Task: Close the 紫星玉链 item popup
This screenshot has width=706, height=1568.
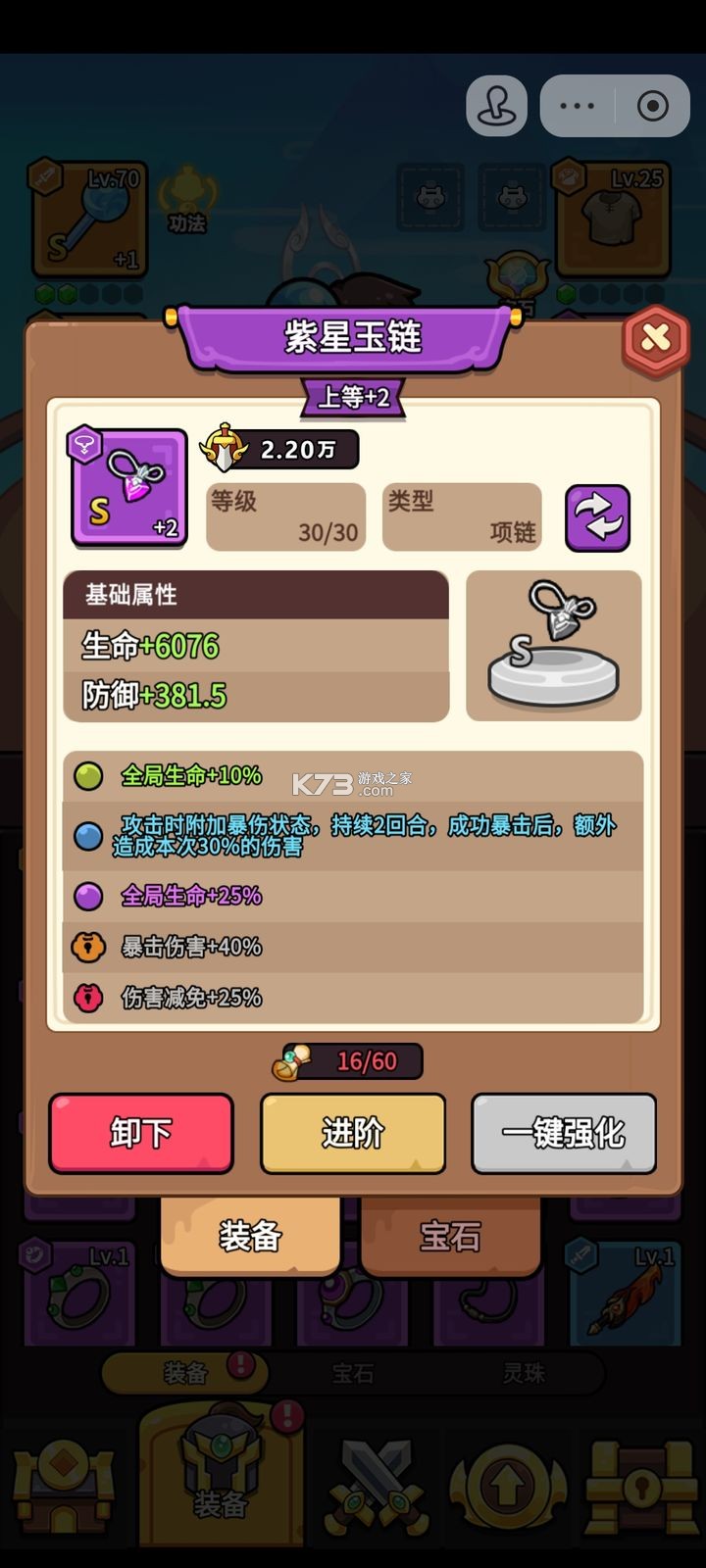Action: (x=653, y=338)
